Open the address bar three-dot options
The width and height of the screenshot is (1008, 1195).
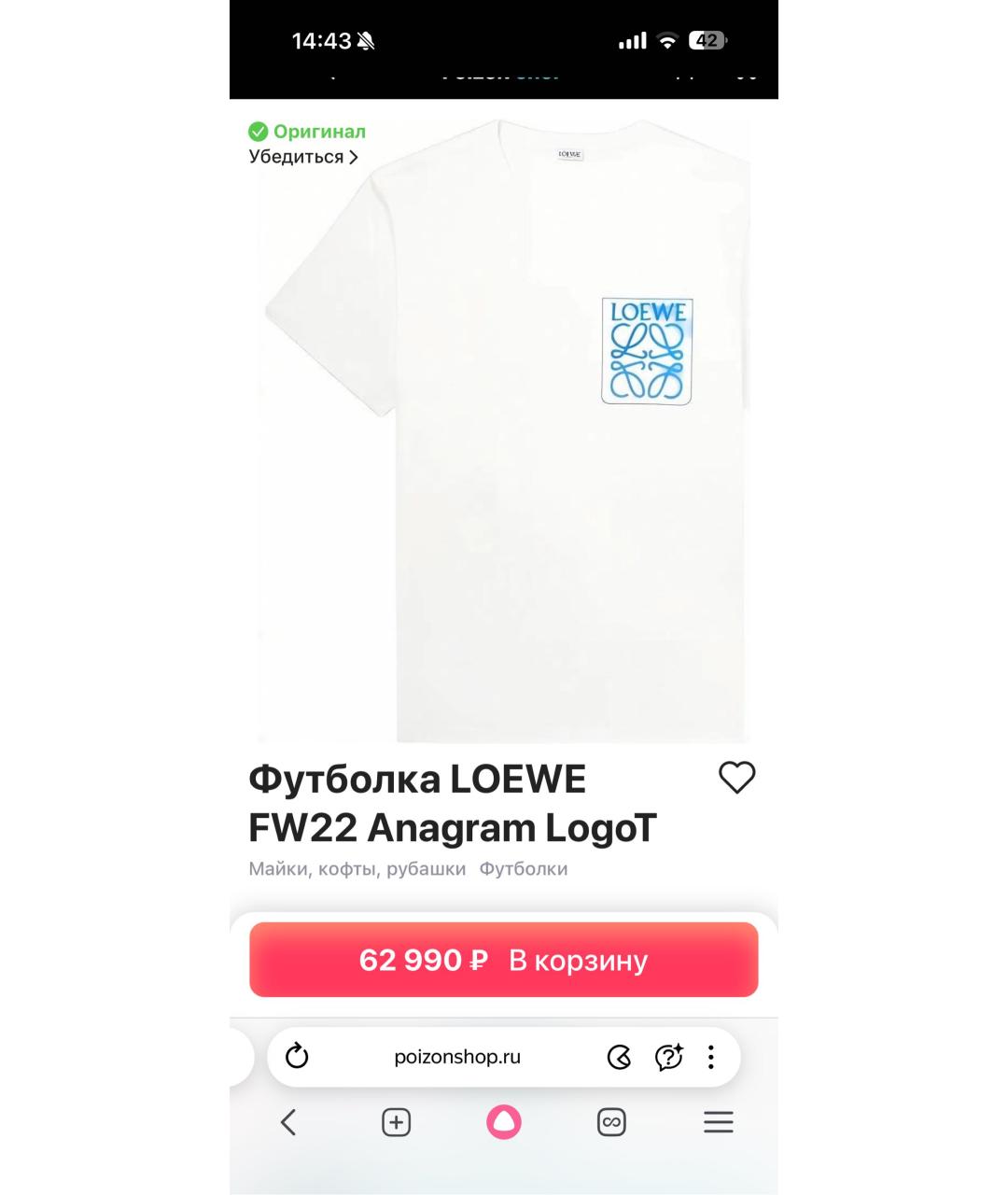(711, 1056)
